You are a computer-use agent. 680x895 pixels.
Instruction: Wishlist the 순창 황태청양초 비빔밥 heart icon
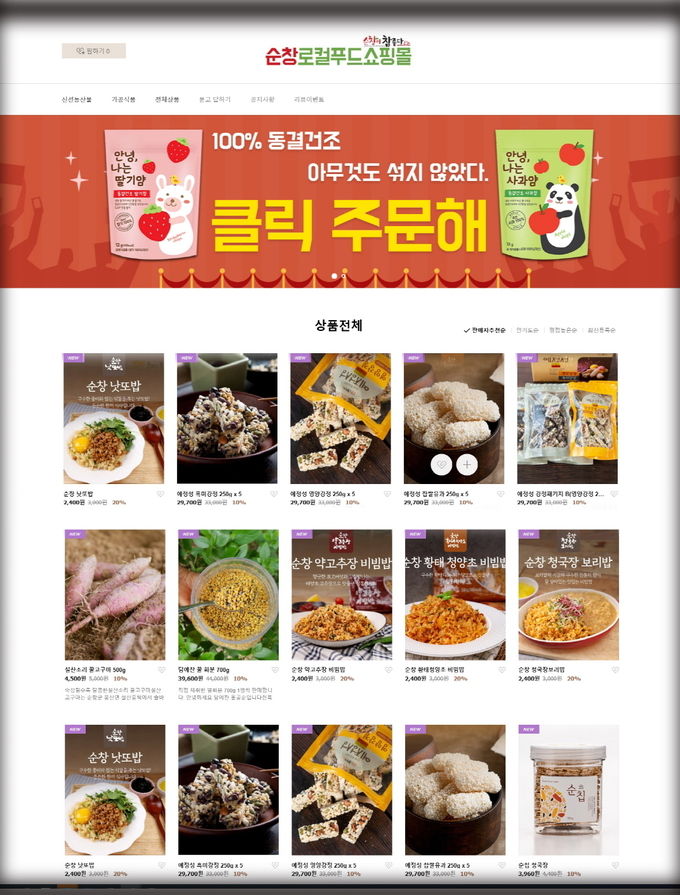coord(500,669)
